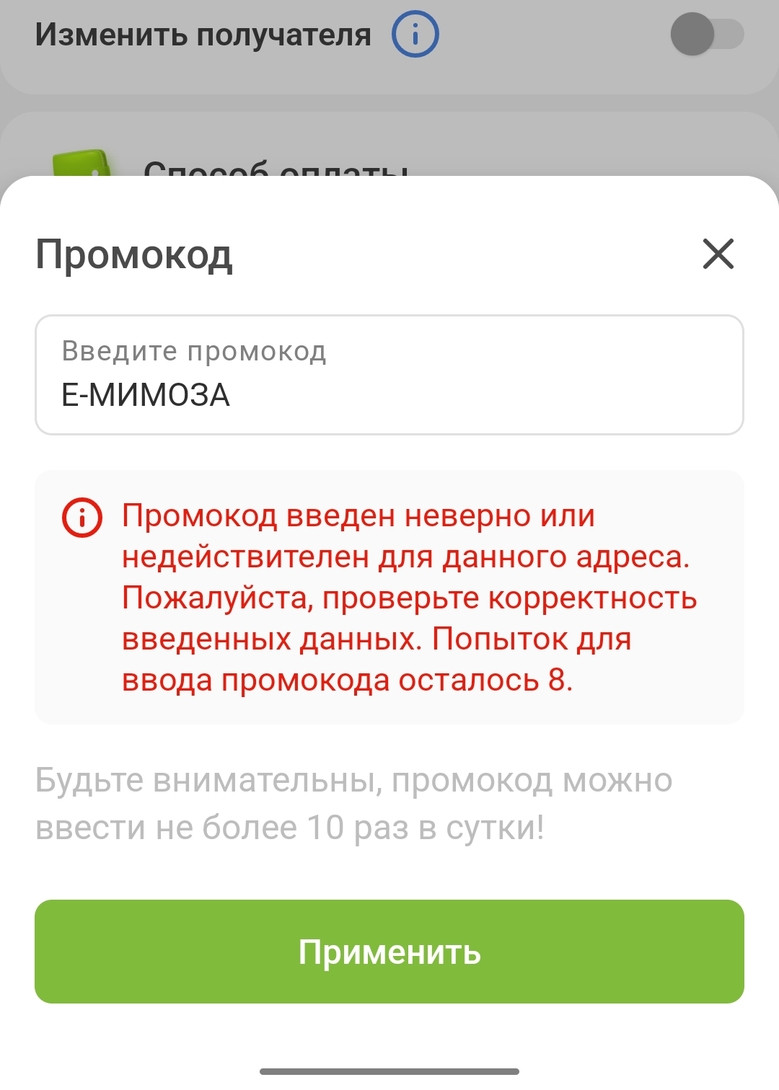
Task: Select the info badge beside the recipient label
Action: coord(414,33)
